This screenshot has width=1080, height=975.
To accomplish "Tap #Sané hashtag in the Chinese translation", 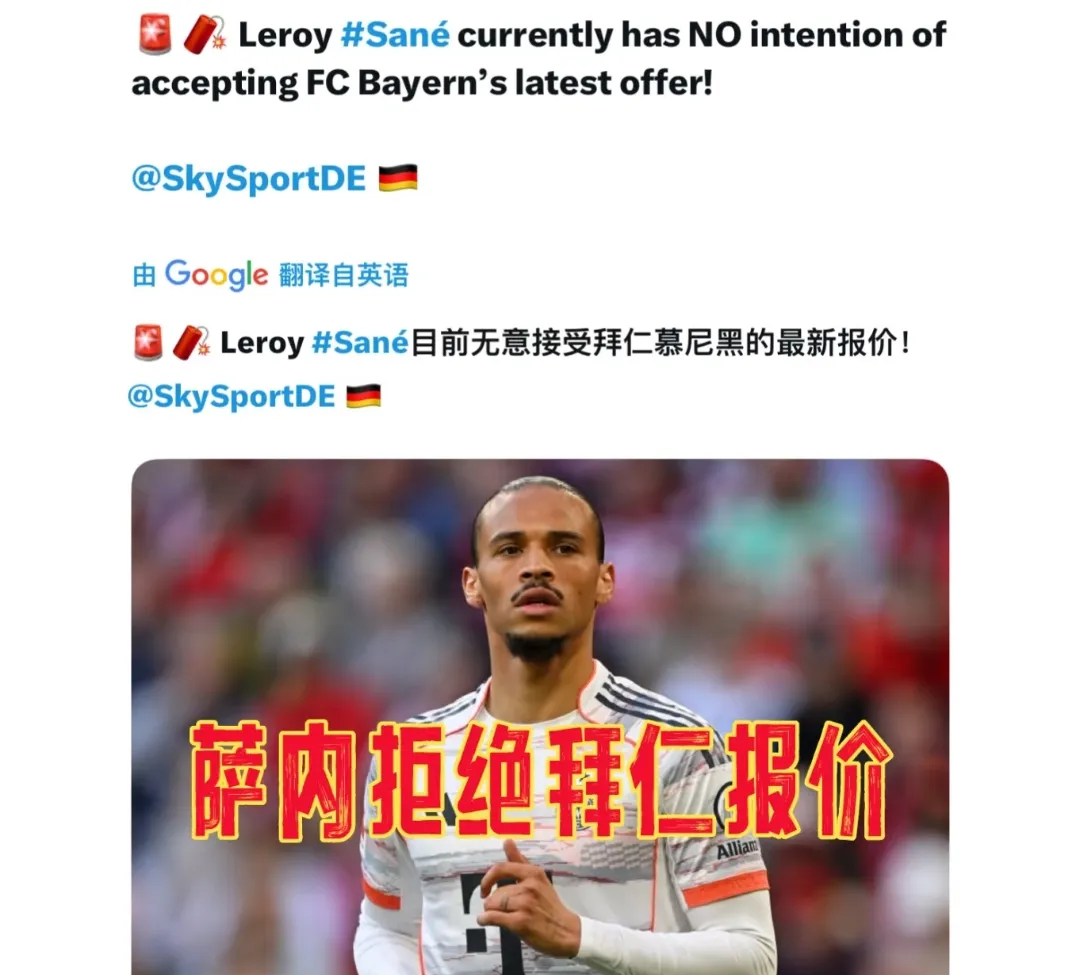I will [x=359, y=343].
